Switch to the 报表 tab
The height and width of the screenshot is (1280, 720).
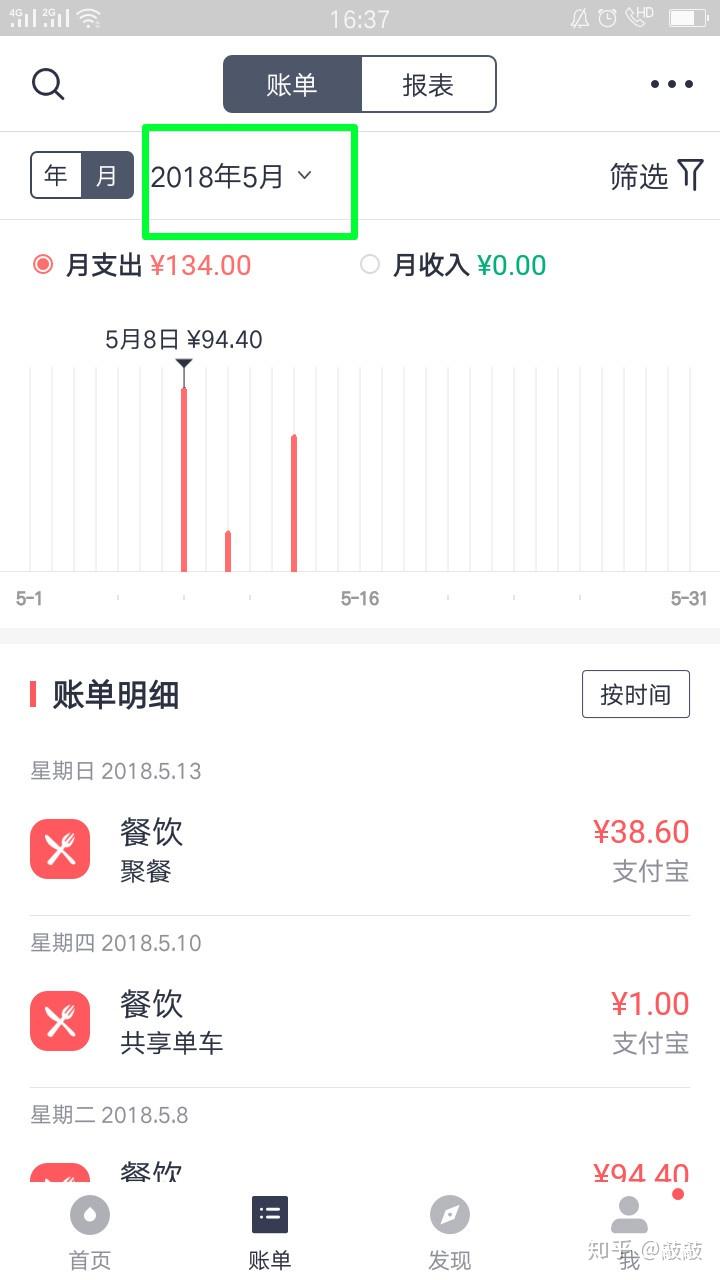tap(428, 85)
